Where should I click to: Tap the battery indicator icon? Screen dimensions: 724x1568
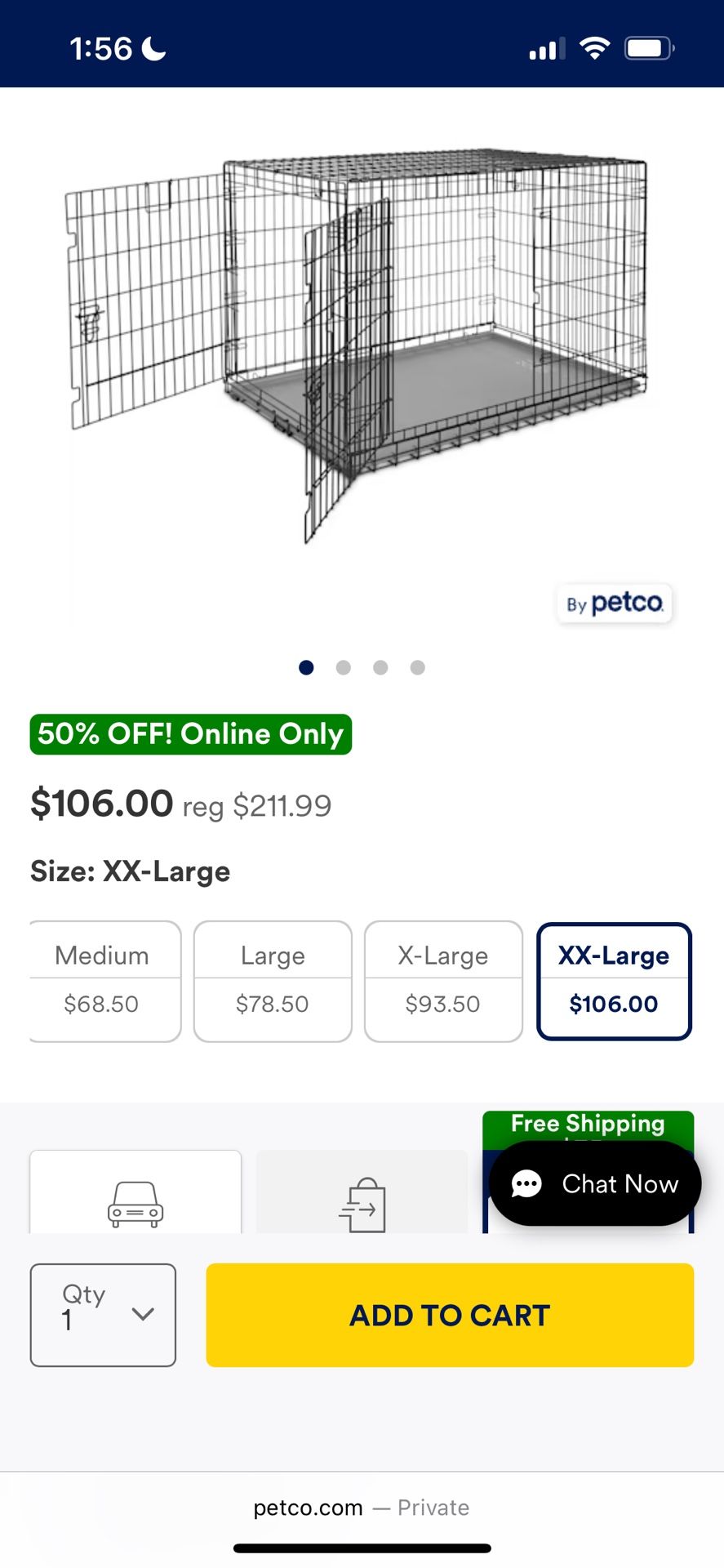647,48
